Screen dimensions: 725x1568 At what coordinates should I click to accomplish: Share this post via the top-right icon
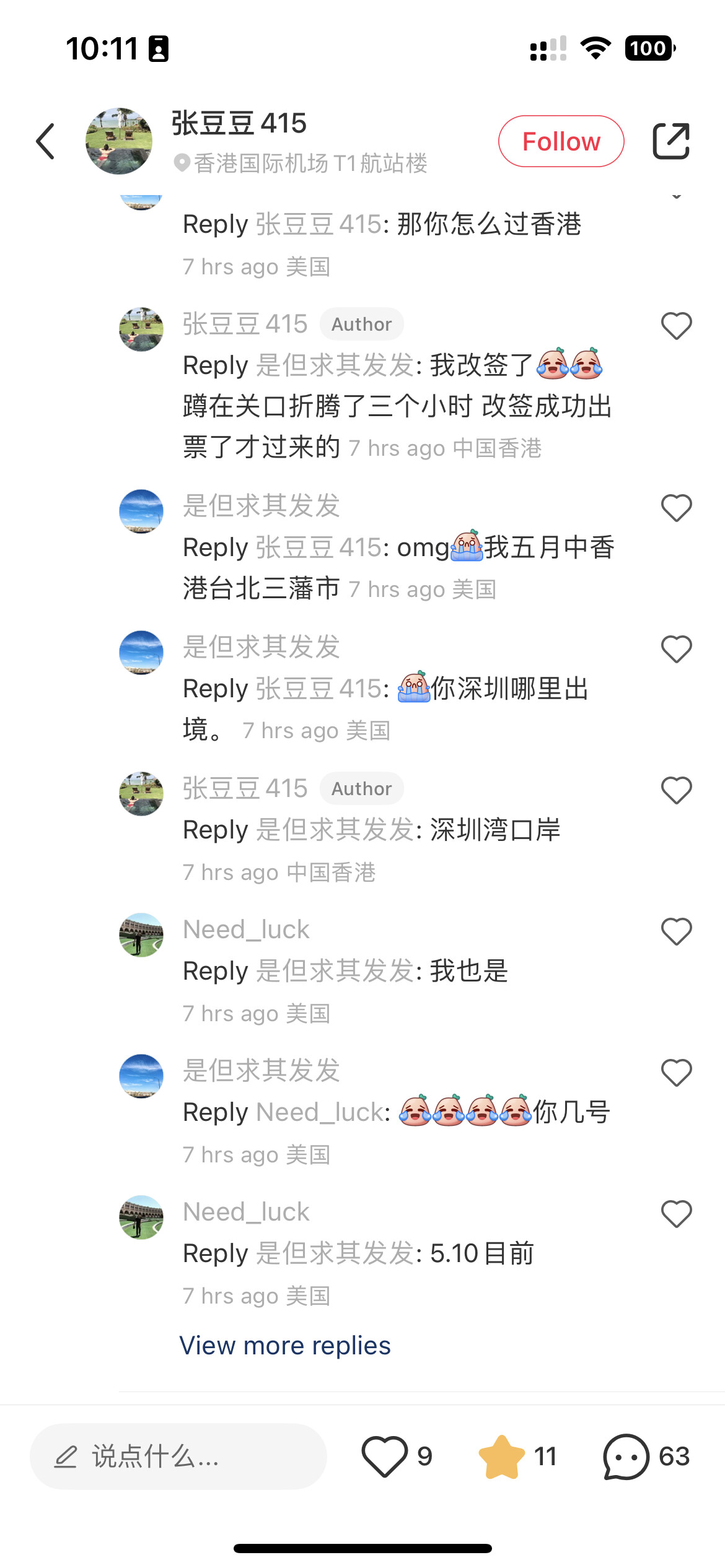coord(671,141)
